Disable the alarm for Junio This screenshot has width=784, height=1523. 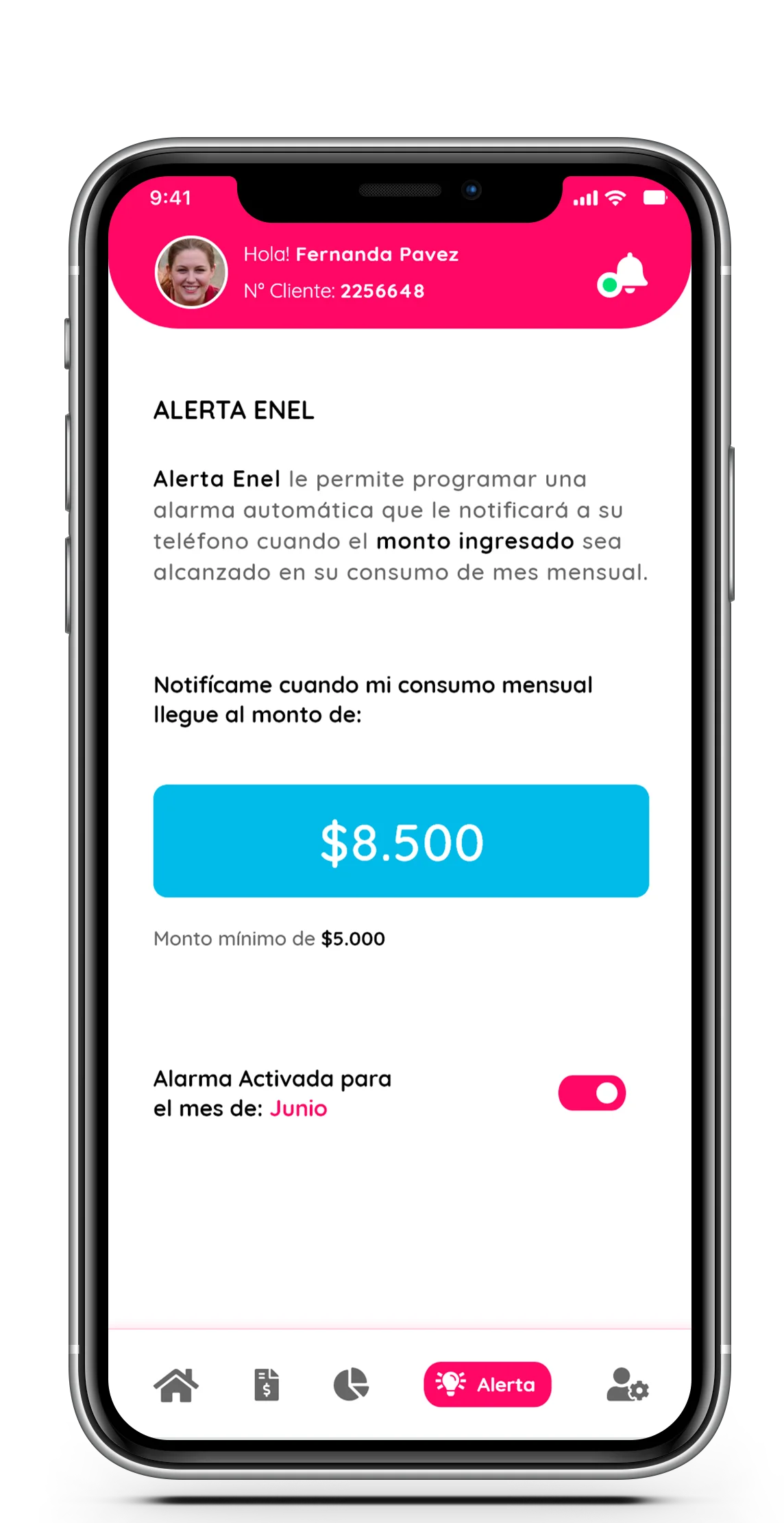[x=592, y=1093]
